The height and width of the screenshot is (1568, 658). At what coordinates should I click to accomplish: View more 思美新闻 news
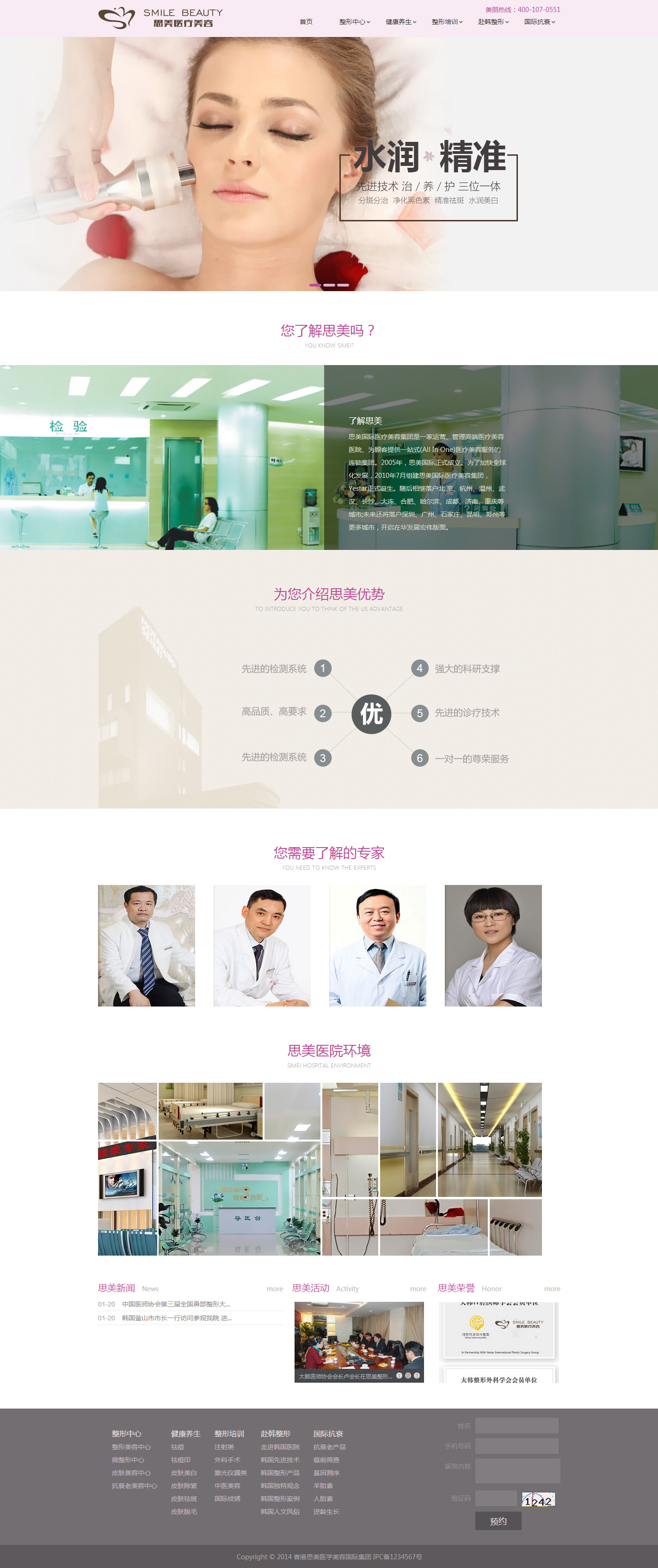click(x=275, y=1288)
